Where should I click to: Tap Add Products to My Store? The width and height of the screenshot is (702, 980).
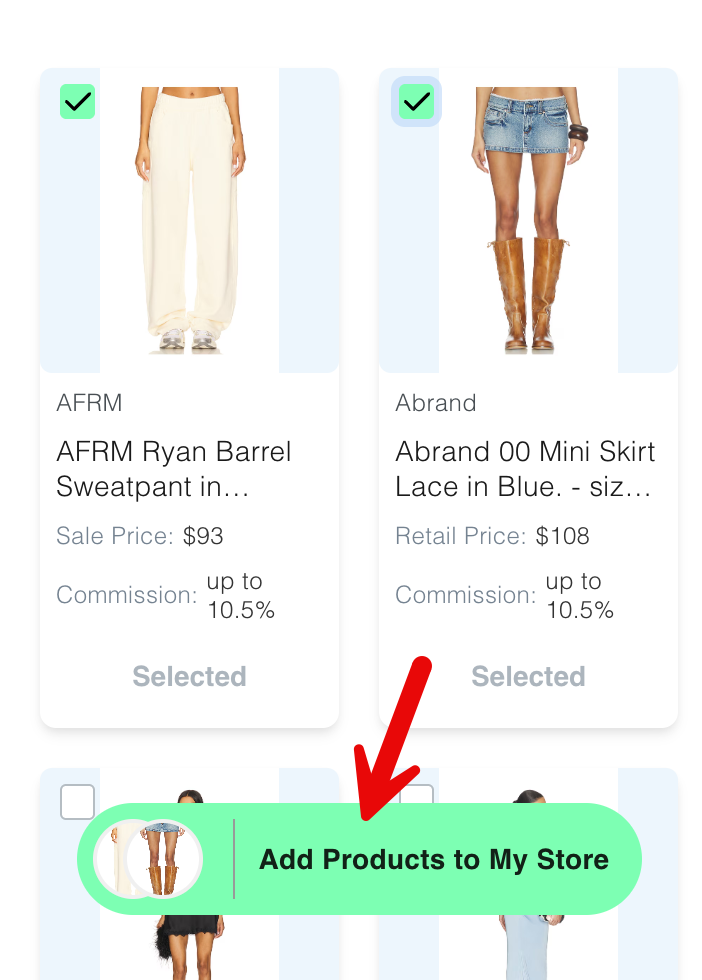point(433,860)
